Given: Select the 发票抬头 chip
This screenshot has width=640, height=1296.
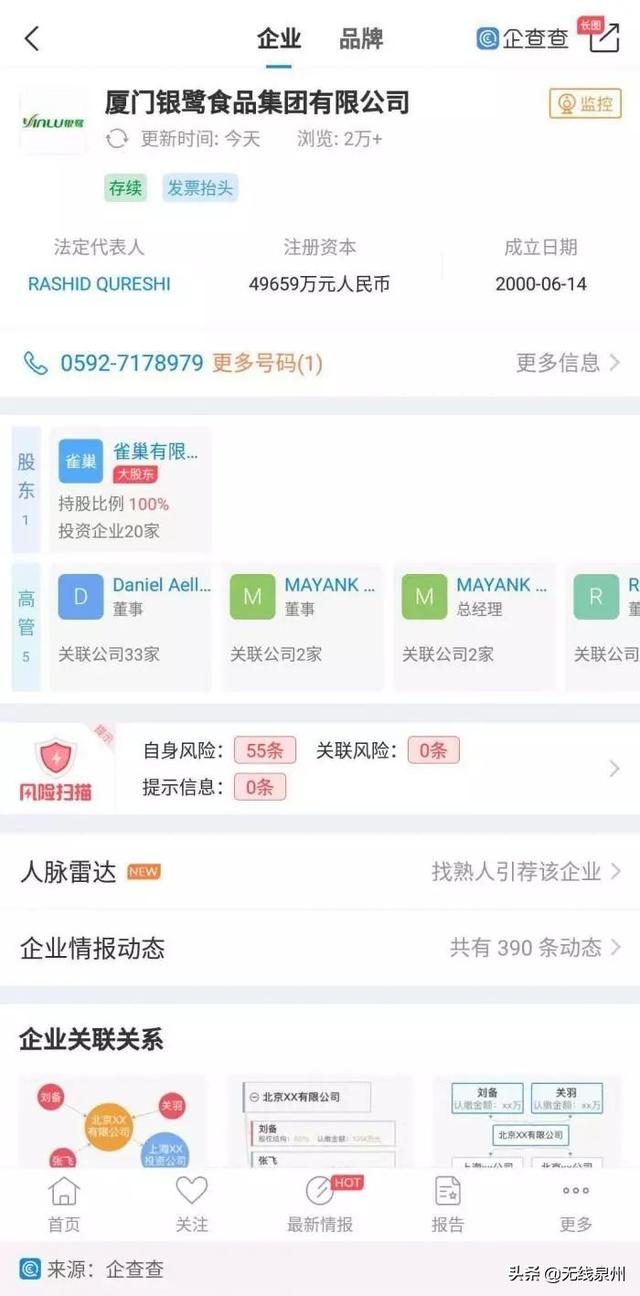Looking at the screenshot, I should pyautogui.click(x=200, y=188).
